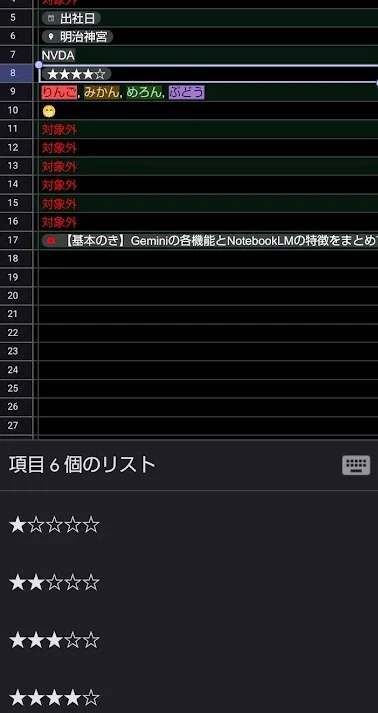This screenshot has height=713, width=378.
Task: Switch to the keyboard input icon
Action: pyautogui.click(x=356, y=466)
